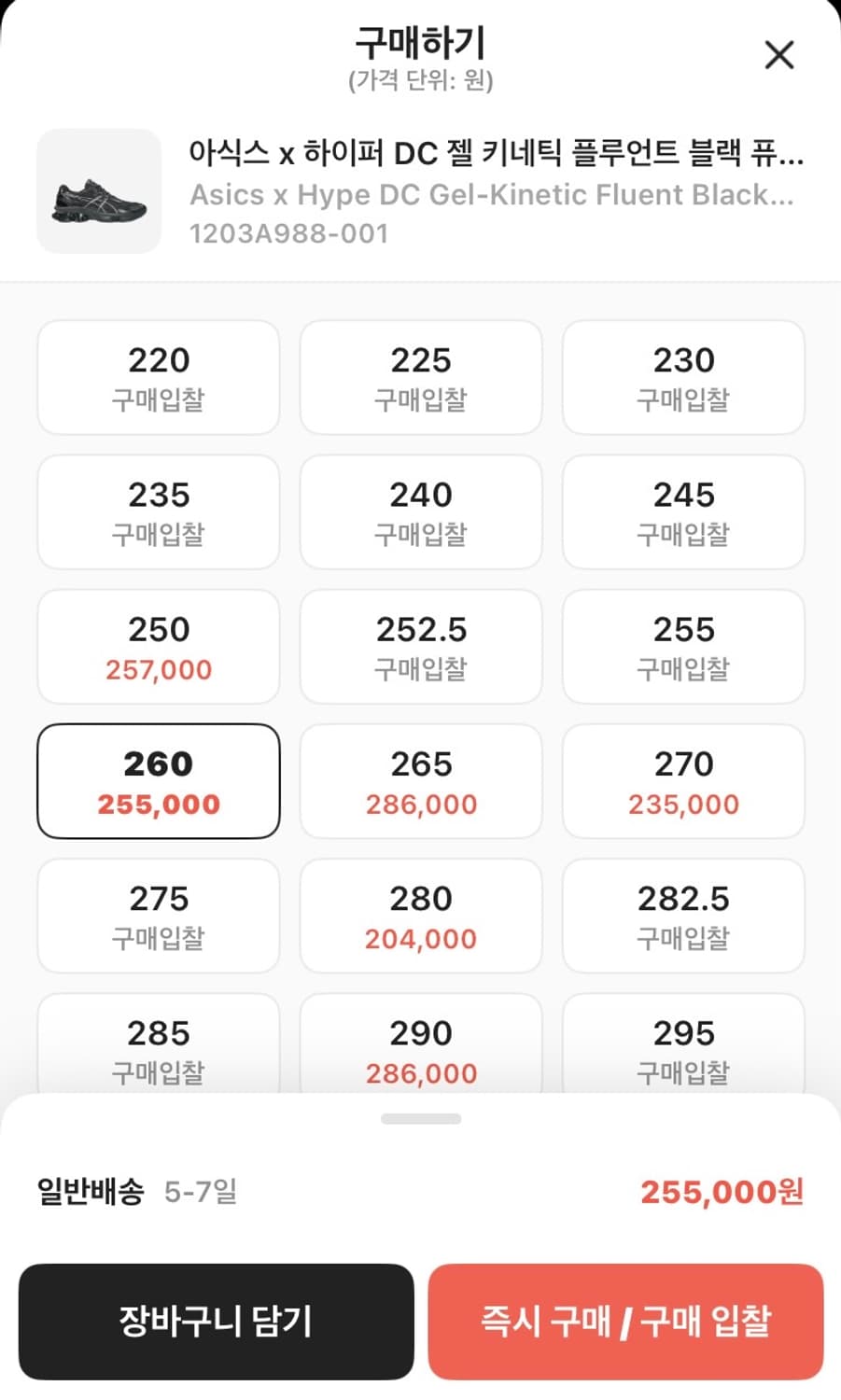The width and height of the screenshot is (841, 1400).
Task: Open the Asics sneaker product thumbnail
Action: point(99,190)
